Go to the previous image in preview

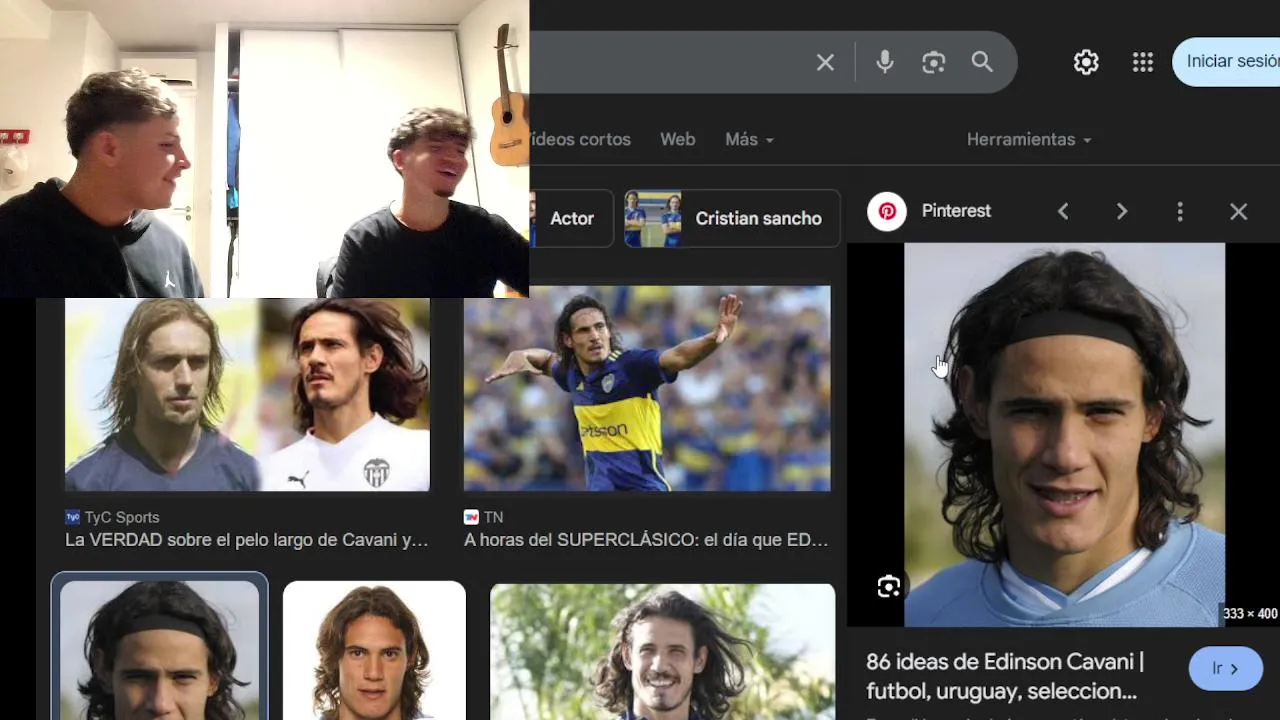[x=1063, y=211]
